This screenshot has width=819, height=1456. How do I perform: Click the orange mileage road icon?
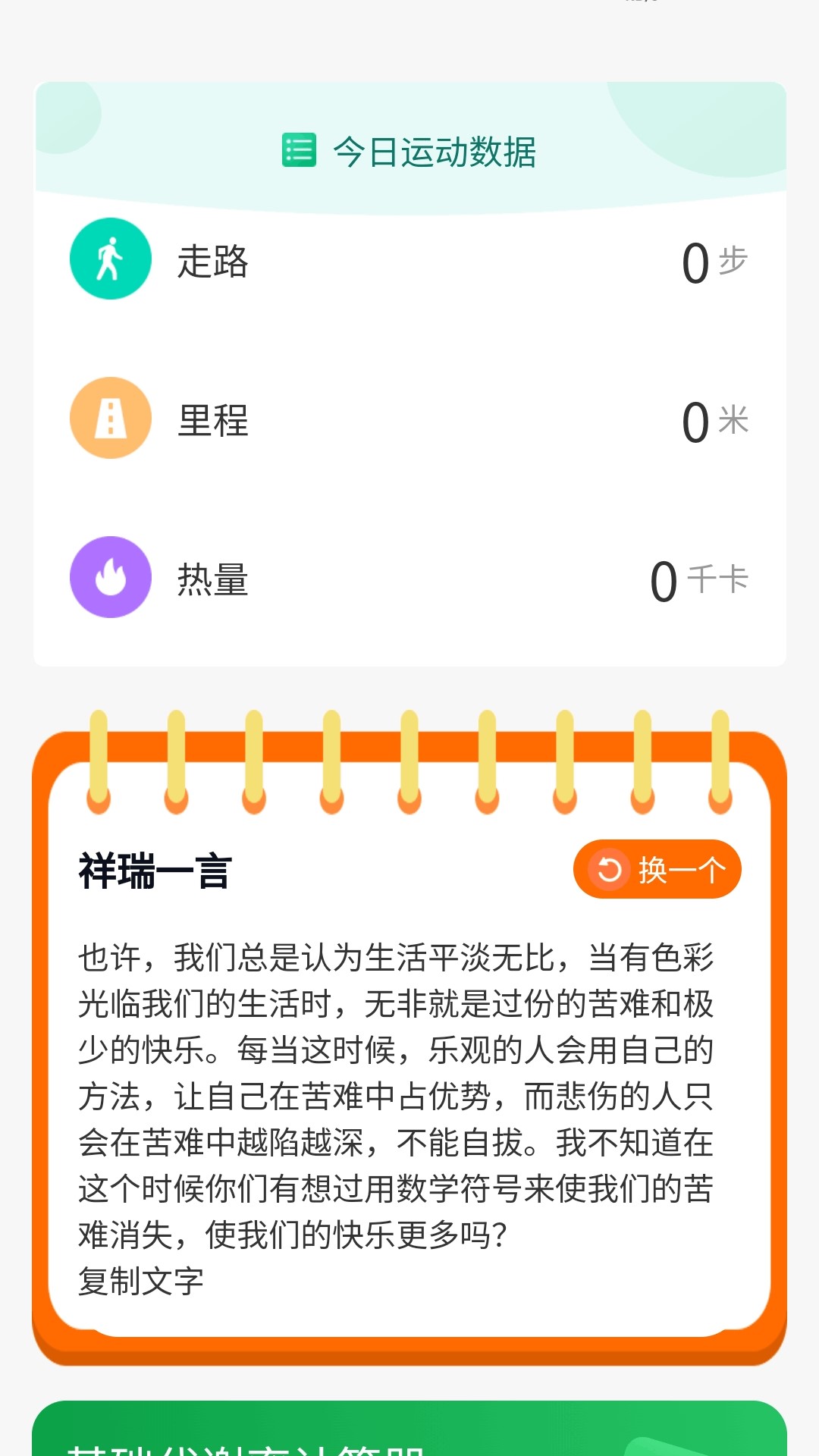110,418
